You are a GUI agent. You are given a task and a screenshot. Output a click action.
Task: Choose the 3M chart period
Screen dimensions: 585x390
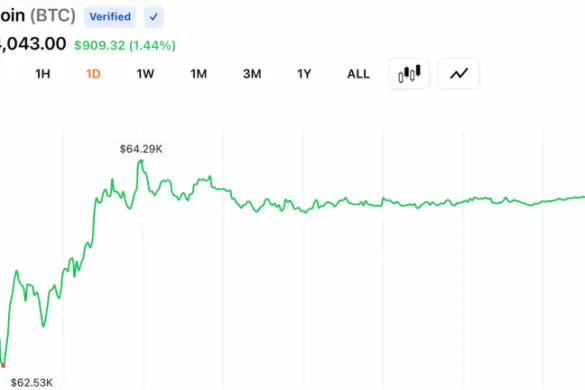(252, 74)
